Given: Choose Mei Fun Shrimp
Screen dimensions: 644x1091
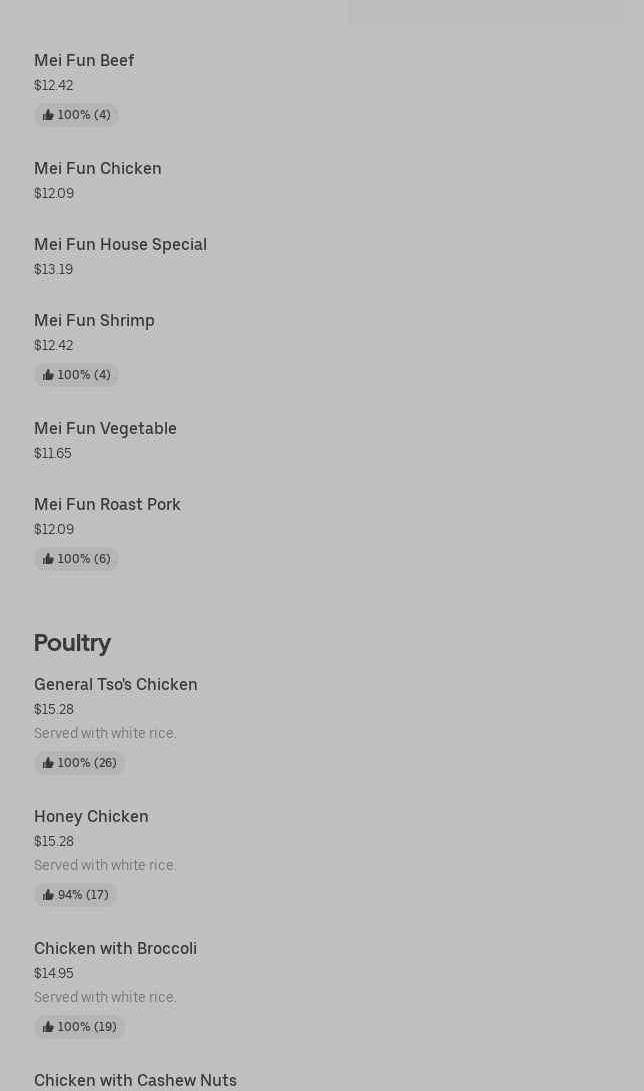Looking at the screenshot, I should [94, 321].
